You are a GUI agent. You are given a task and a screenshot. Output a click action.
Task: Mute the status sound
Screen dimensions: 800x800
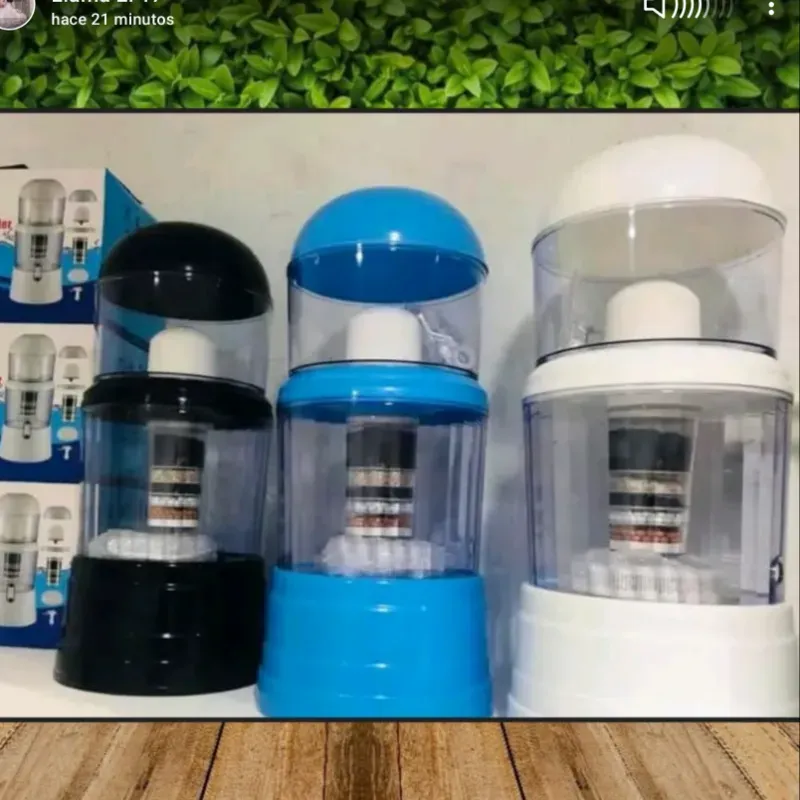[687, 8]
